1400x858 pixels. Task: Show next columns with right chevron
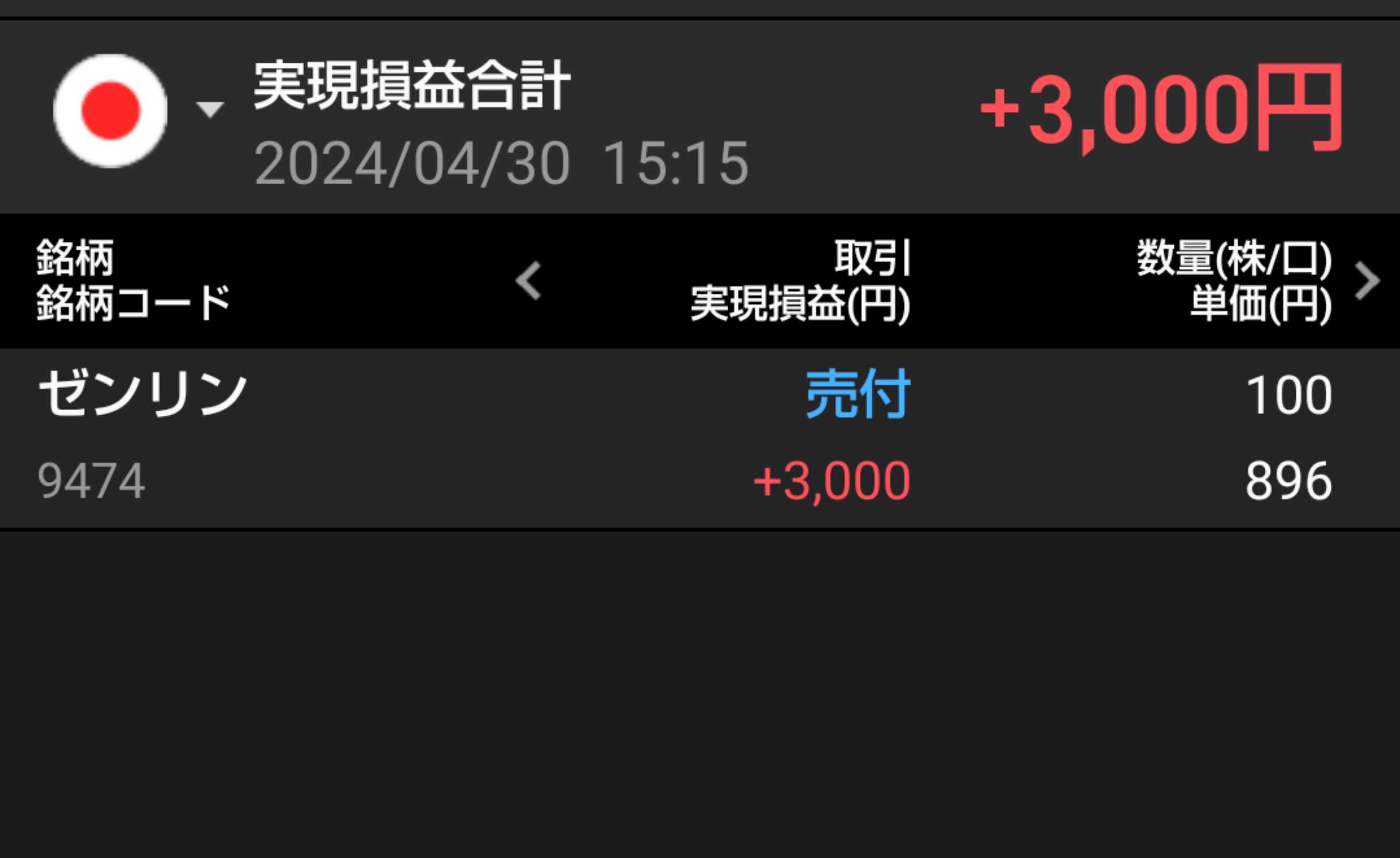tap(1368, 281)
